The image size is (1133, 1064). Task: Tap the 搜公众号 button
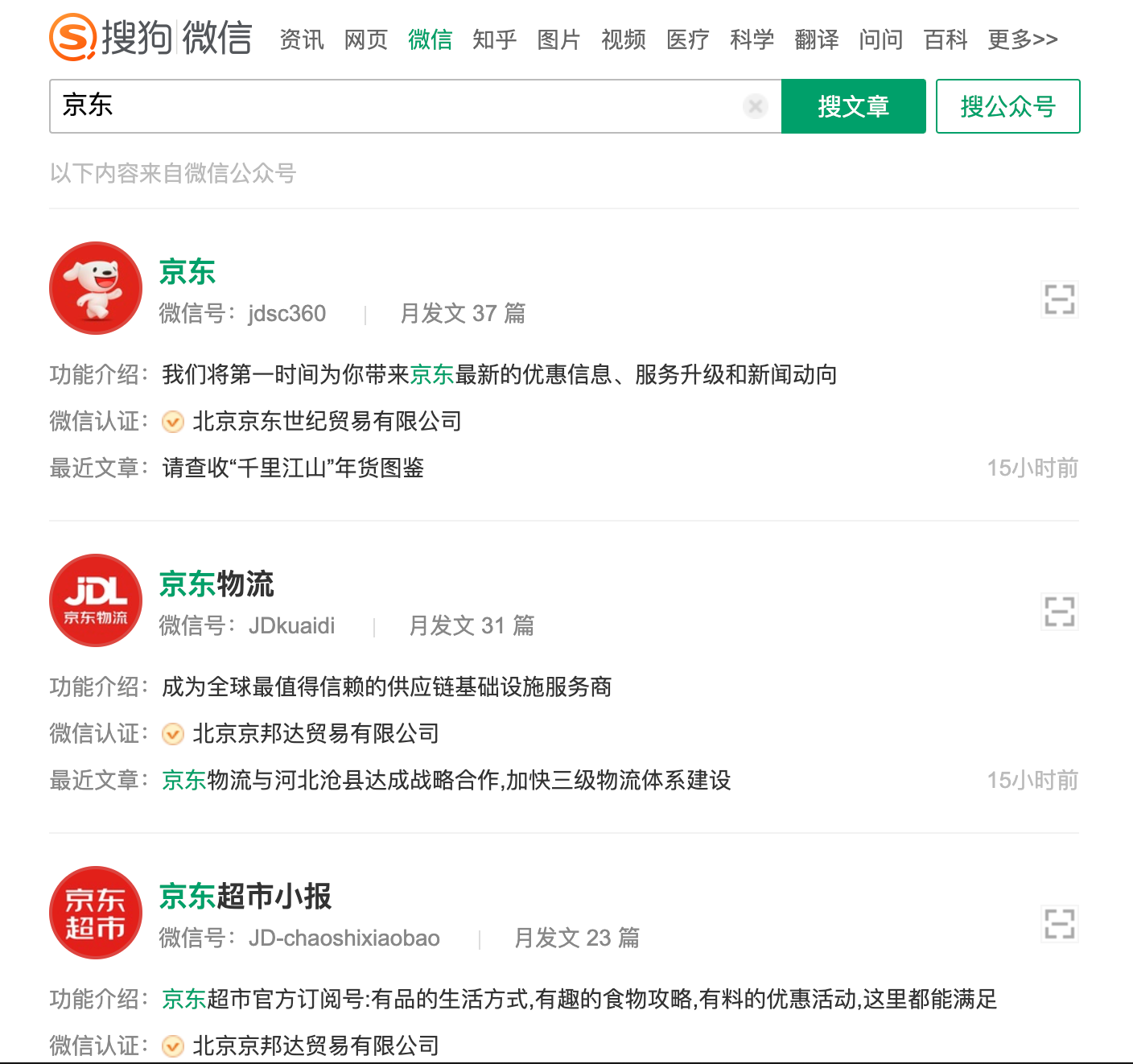point(1007,106)
